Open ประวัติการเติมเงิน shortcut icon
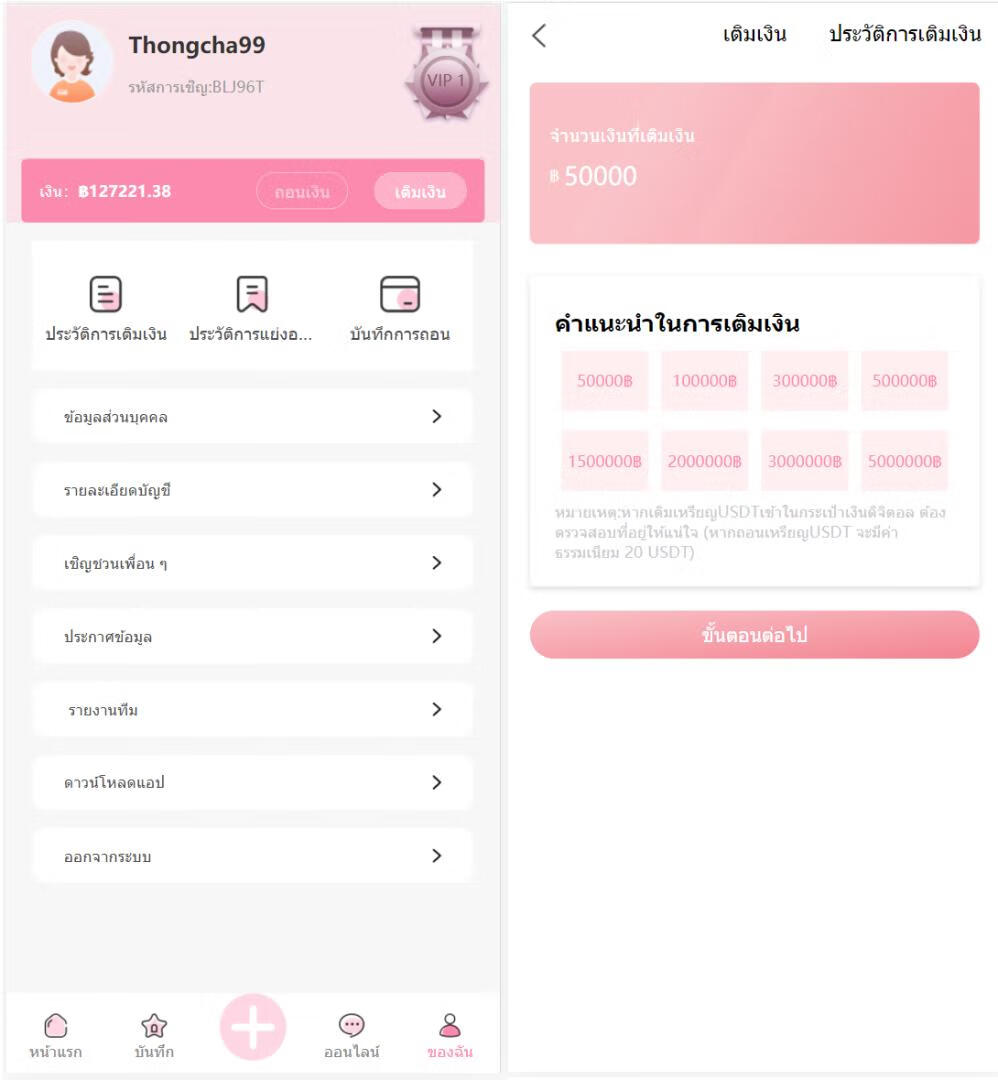 tap(106, 309)
